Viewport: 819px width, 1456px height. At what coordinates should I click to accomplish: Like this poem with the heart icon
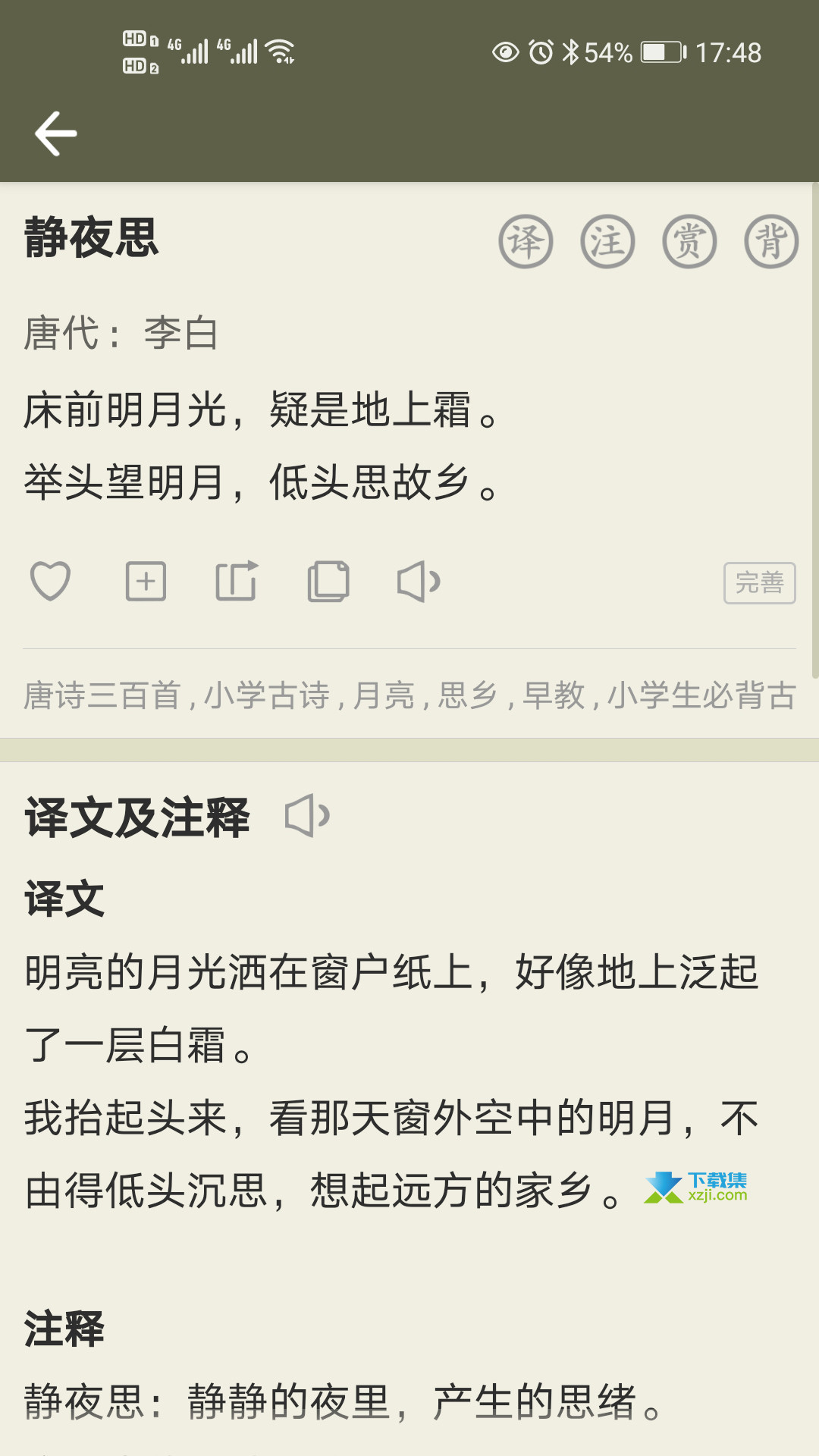(50, 582)
